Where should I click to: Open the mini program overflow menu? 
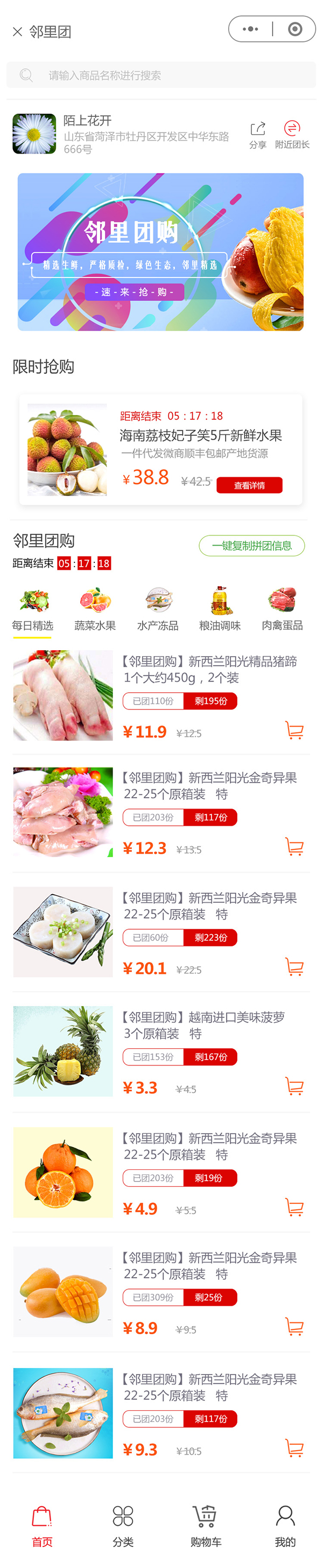pyautogui.click(x=250, y=29)
